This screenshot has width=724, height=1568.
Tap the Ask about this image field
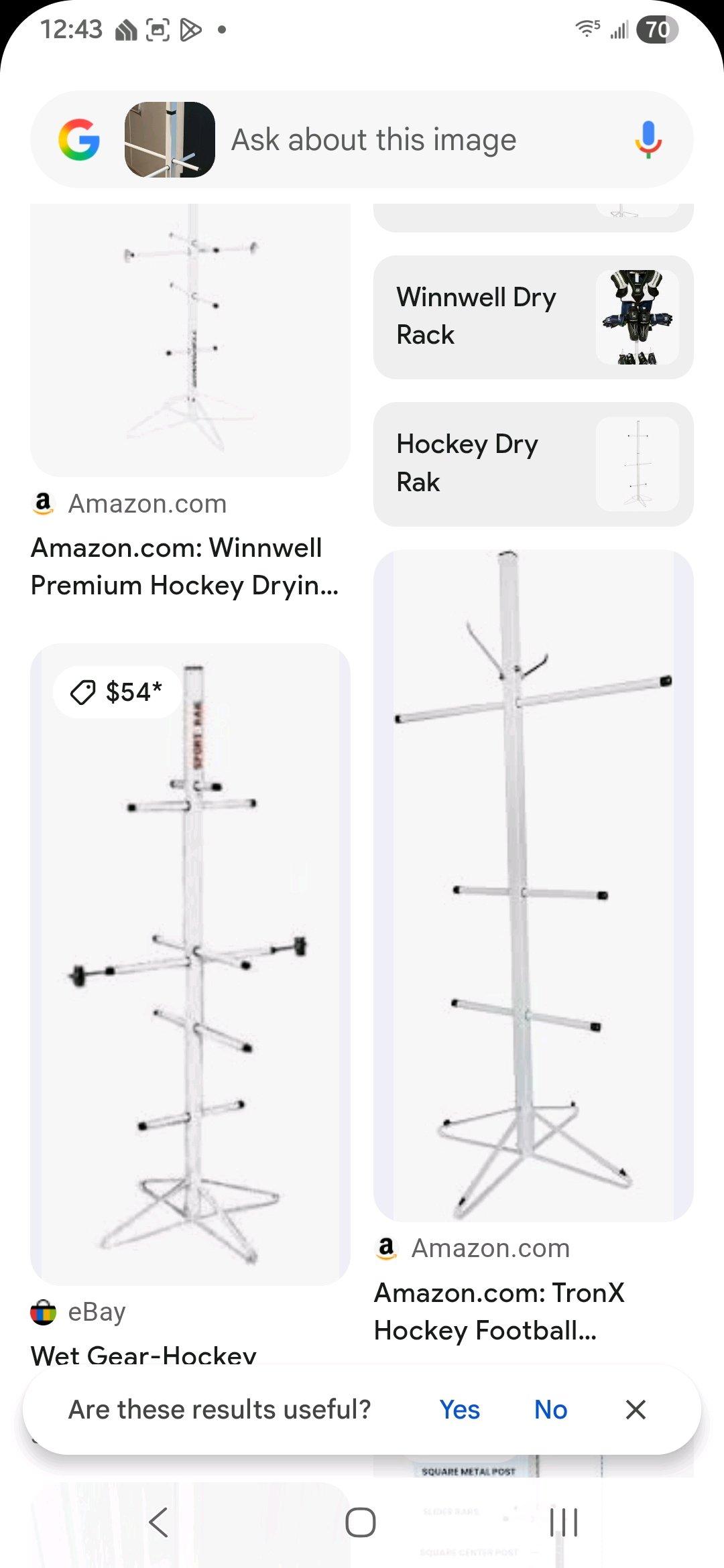click(373, 139)
